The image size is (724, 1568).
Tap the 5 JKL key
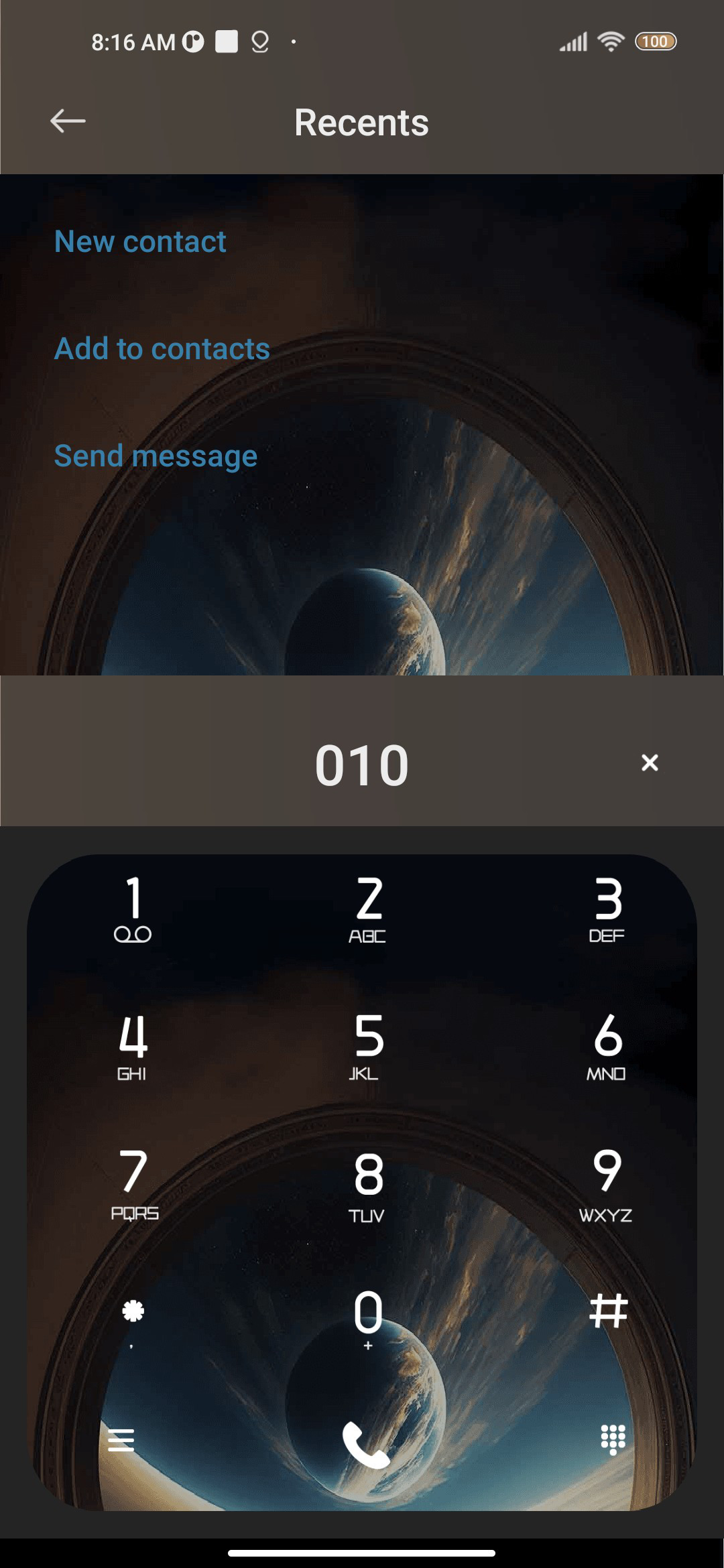pos(367,1047)
